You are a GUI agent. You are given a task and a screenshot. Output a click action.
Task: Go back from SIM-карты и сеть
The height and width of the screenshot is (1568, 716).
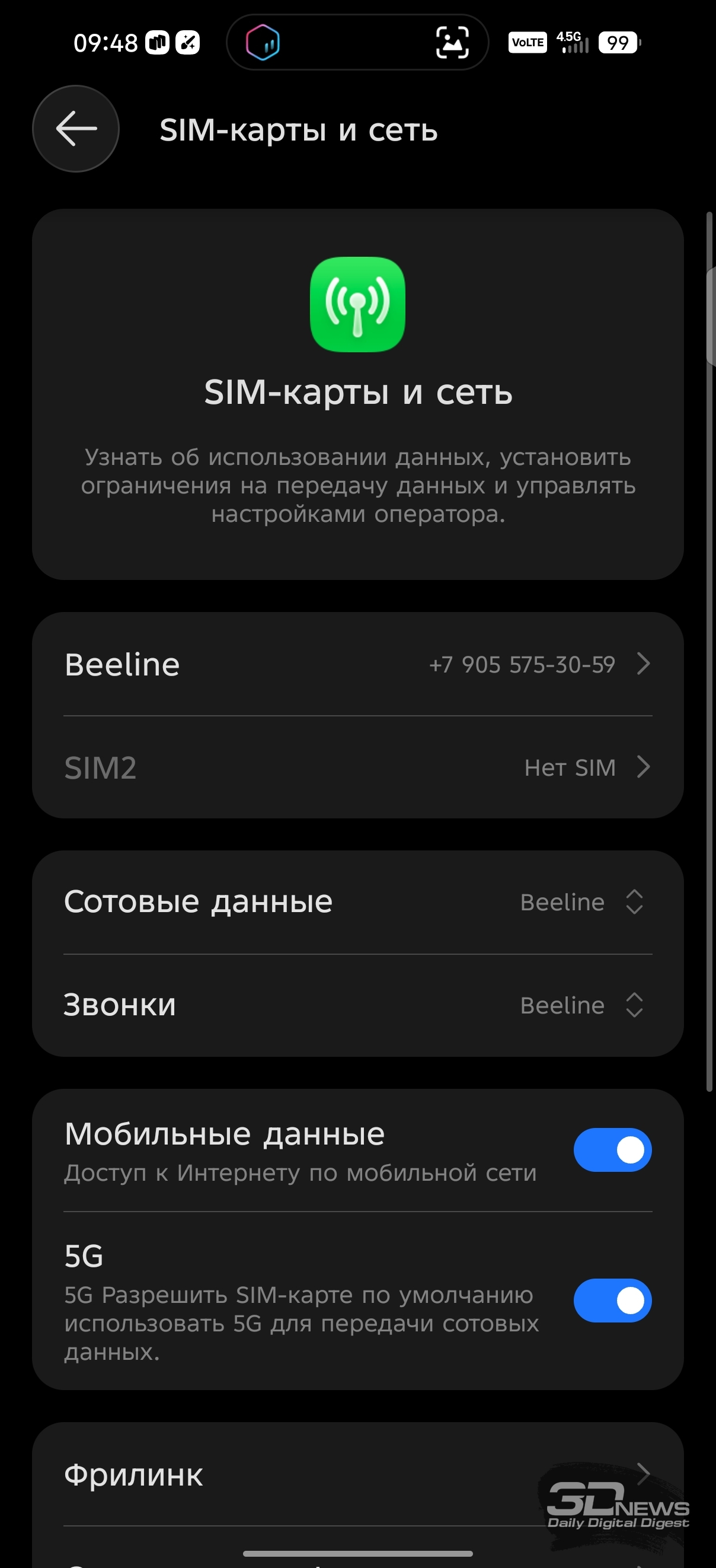click(75, 129)
